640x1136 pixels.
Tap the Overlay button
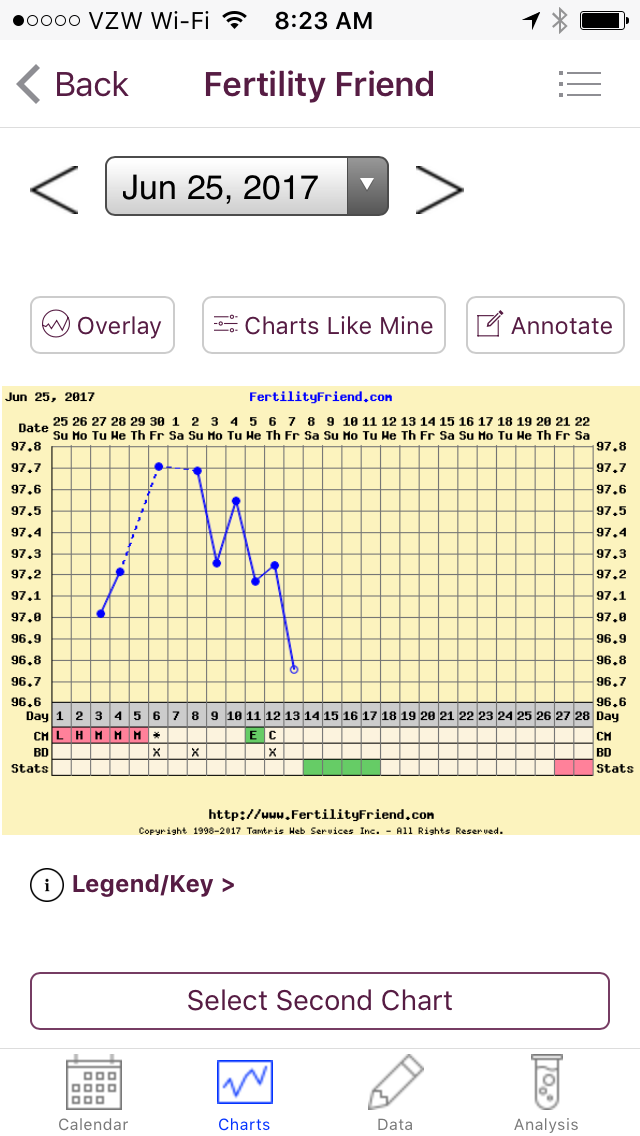102,325
